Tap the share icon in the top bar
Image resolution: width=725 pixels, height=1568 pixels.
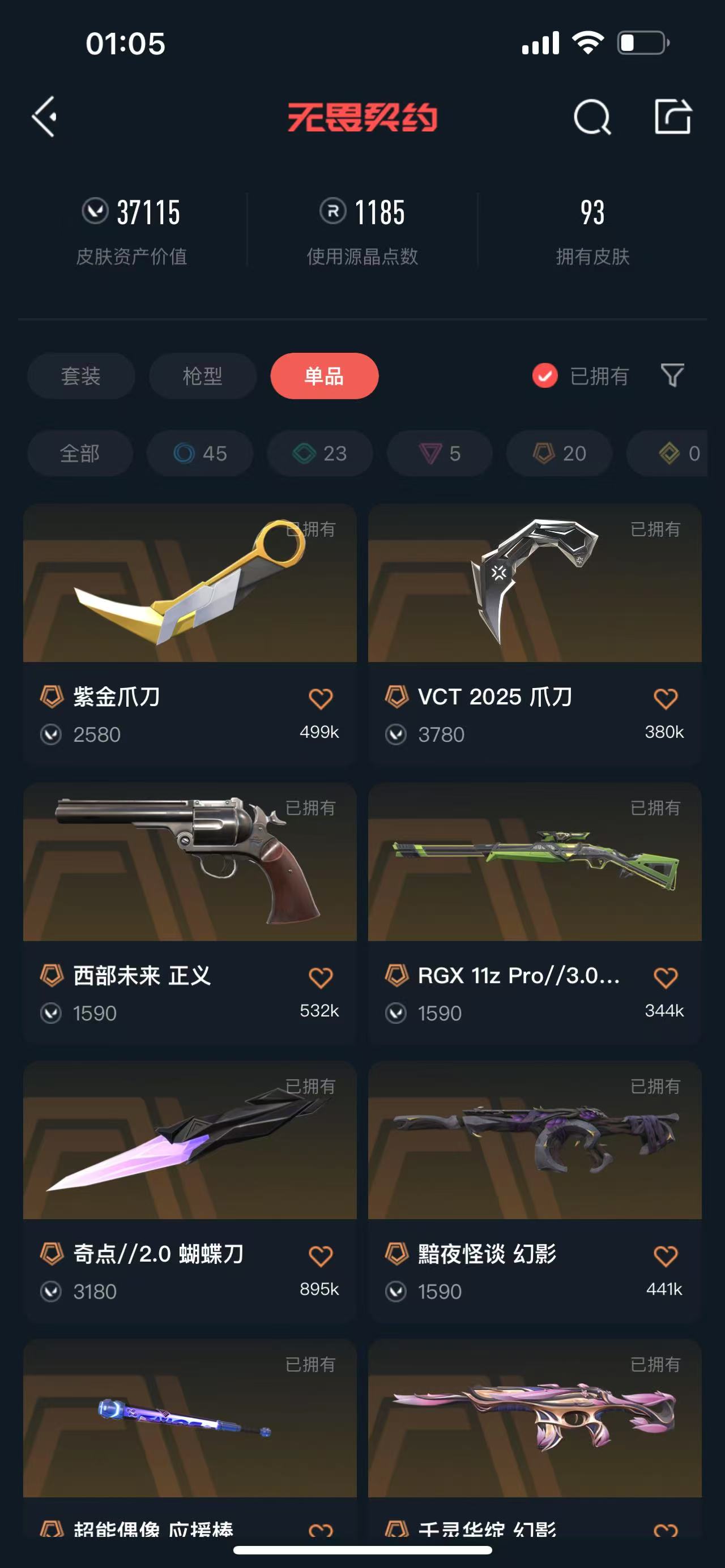(673, 116)
